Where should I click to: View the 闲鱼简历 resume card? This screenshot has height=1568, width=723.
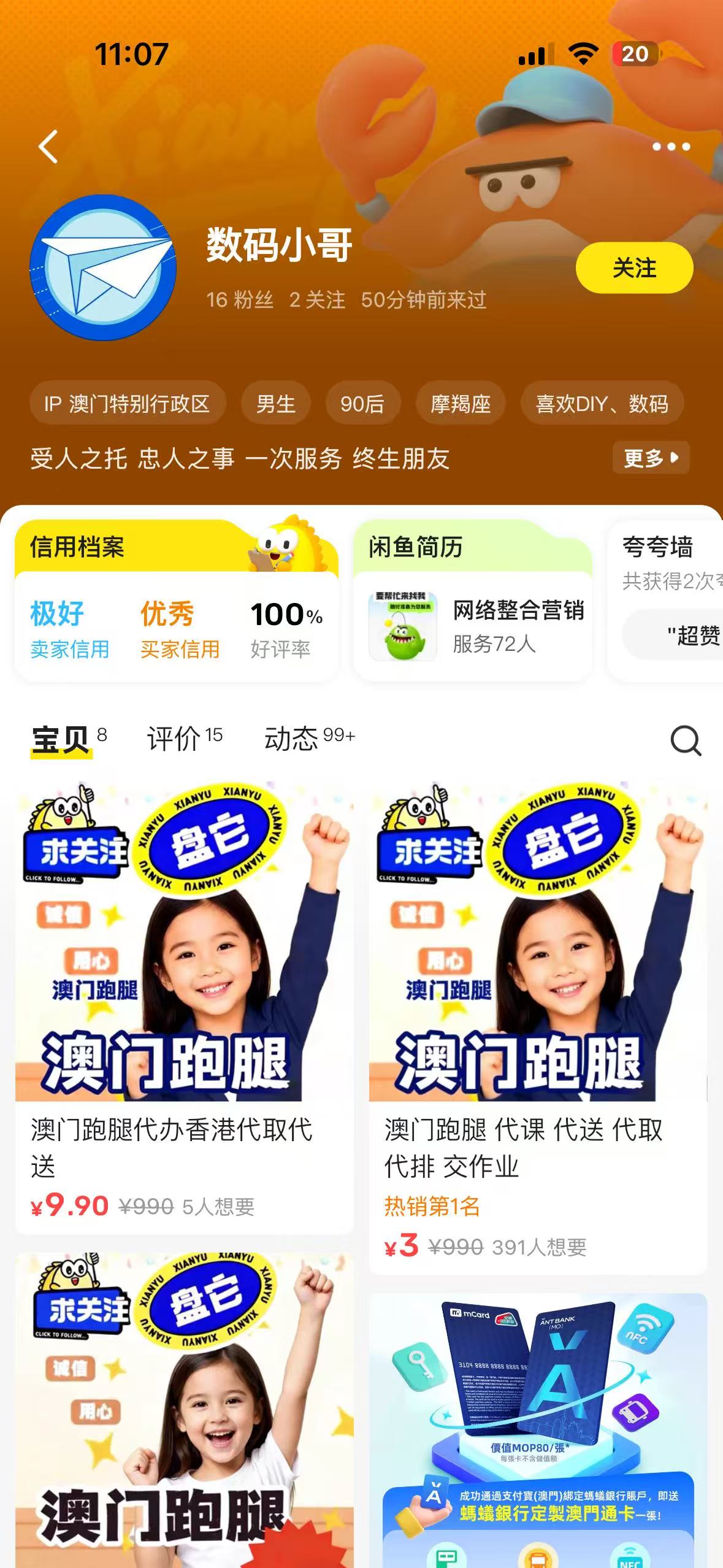tap(473, 601)
